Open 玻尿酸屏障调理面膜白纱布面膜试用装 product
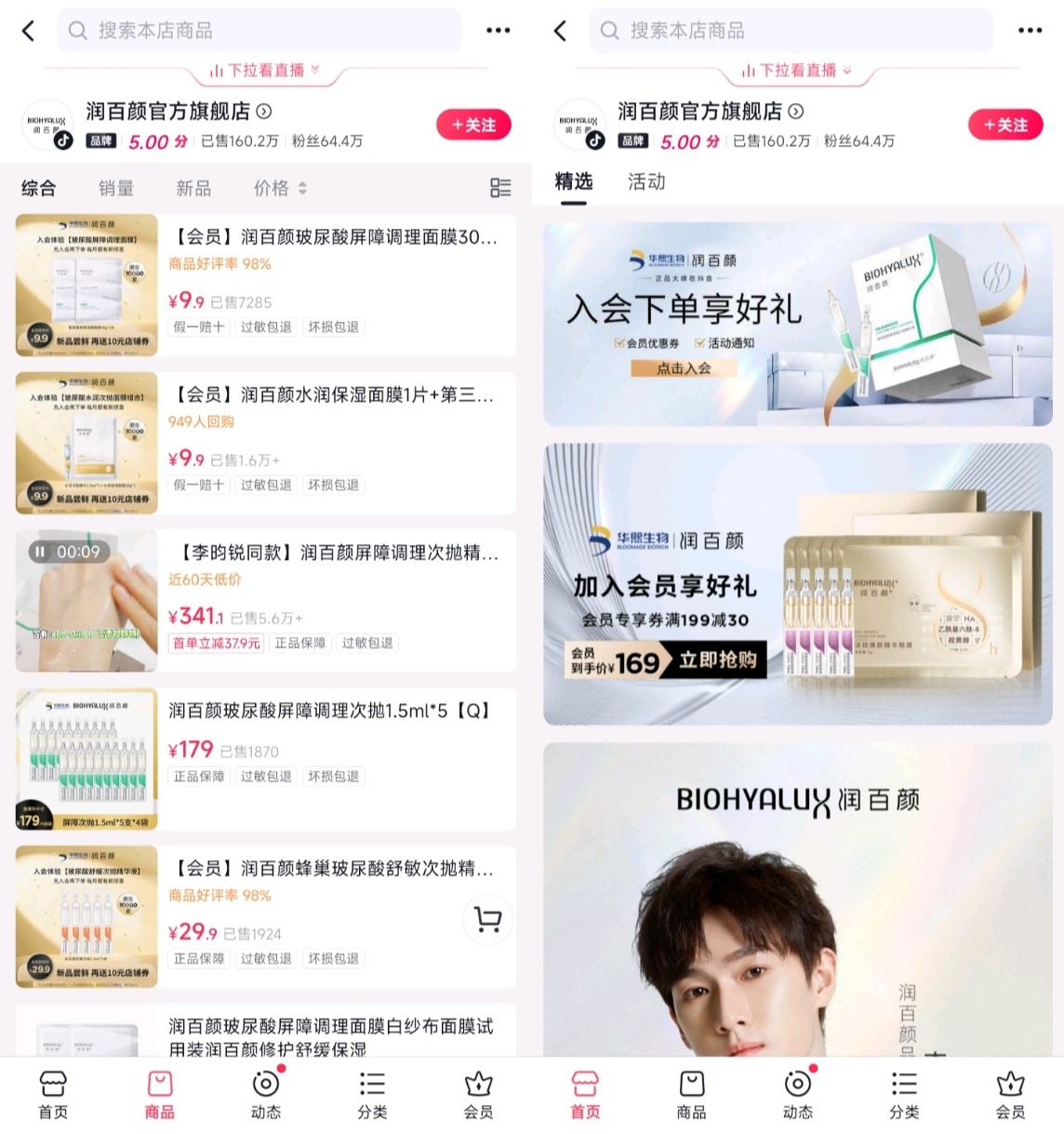 point(330,1035)
